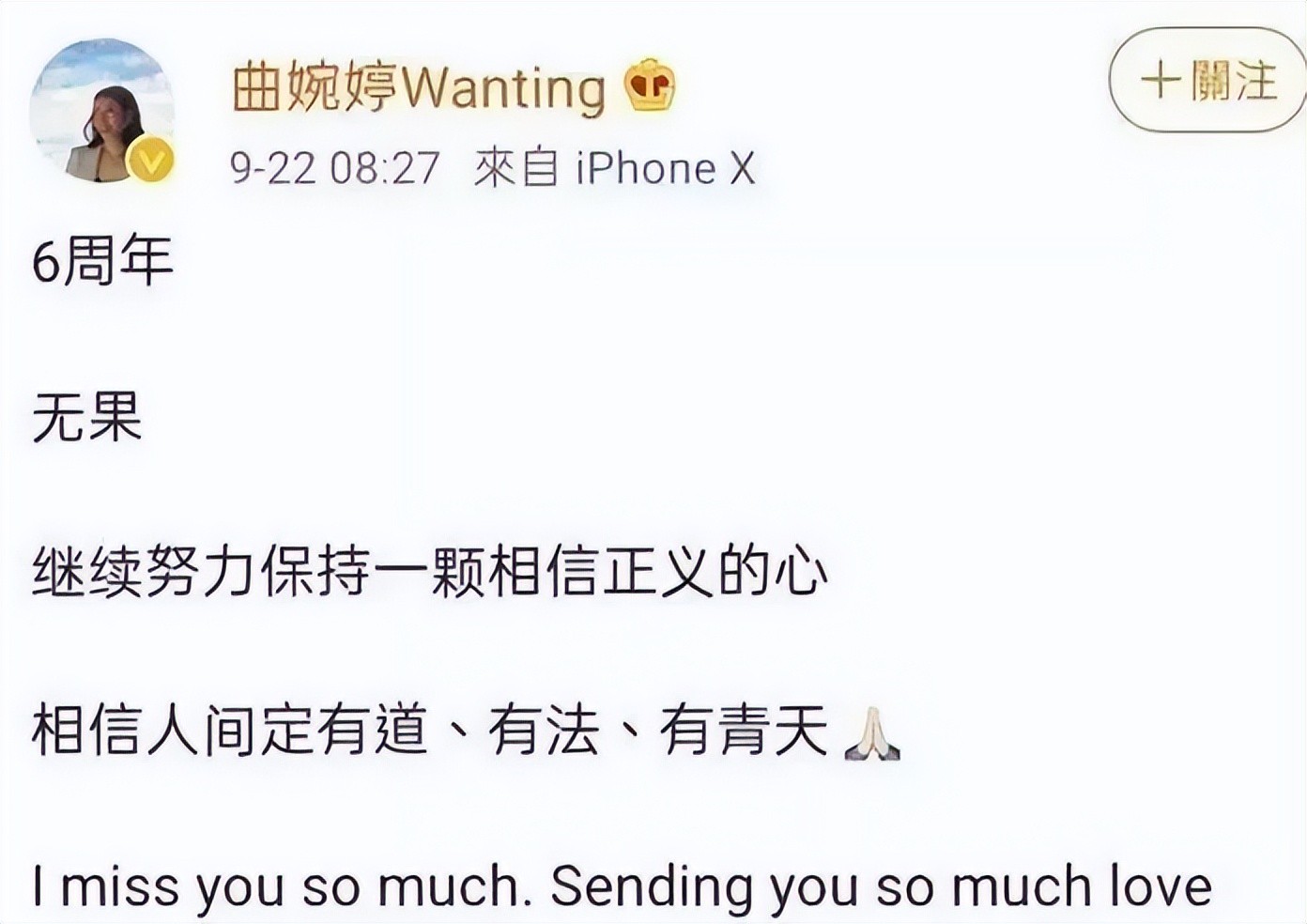Follow 曲婉婷Wanting with the 关注 button

(x=1208, y=81)
